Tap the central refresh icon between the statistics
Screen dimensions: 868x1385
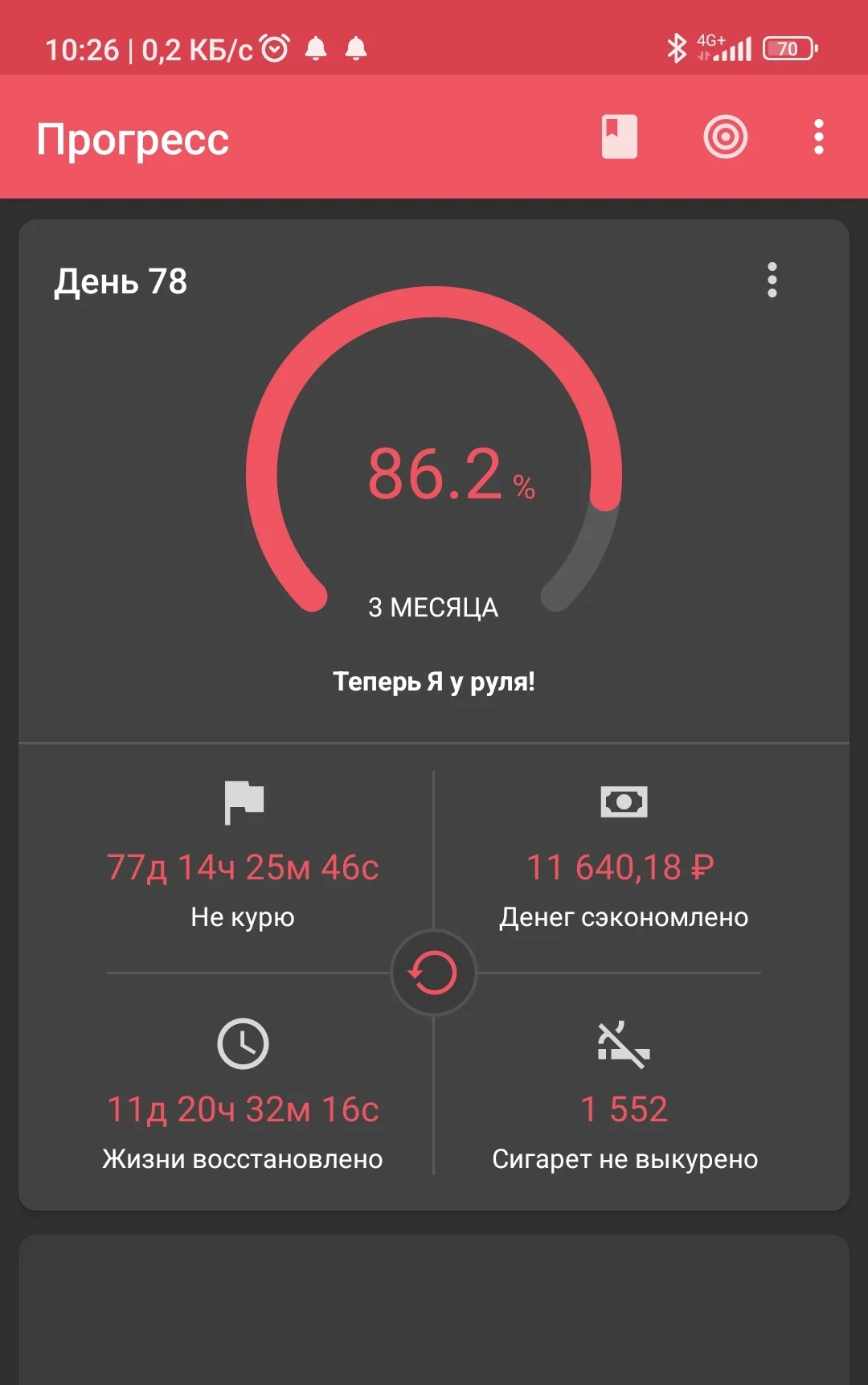point(433,973)
